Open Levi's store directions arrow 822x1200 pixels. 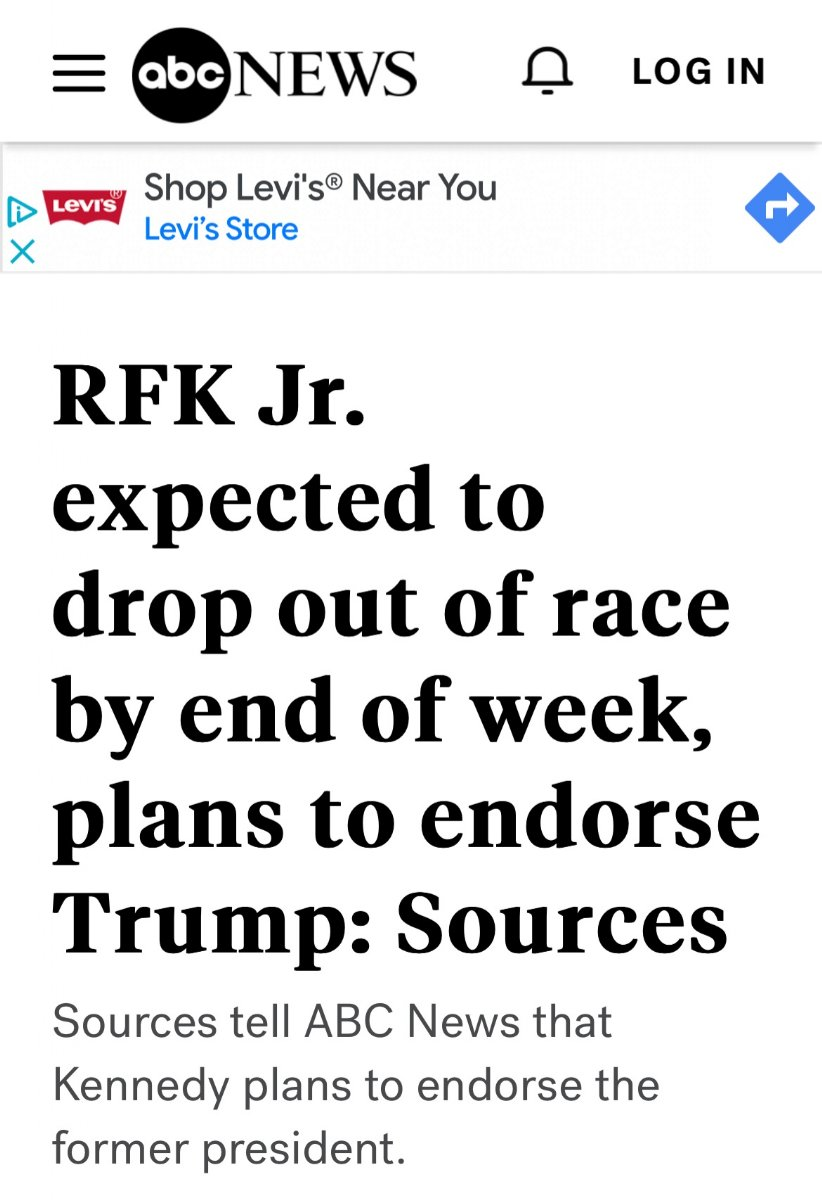[x=780, y=208]
